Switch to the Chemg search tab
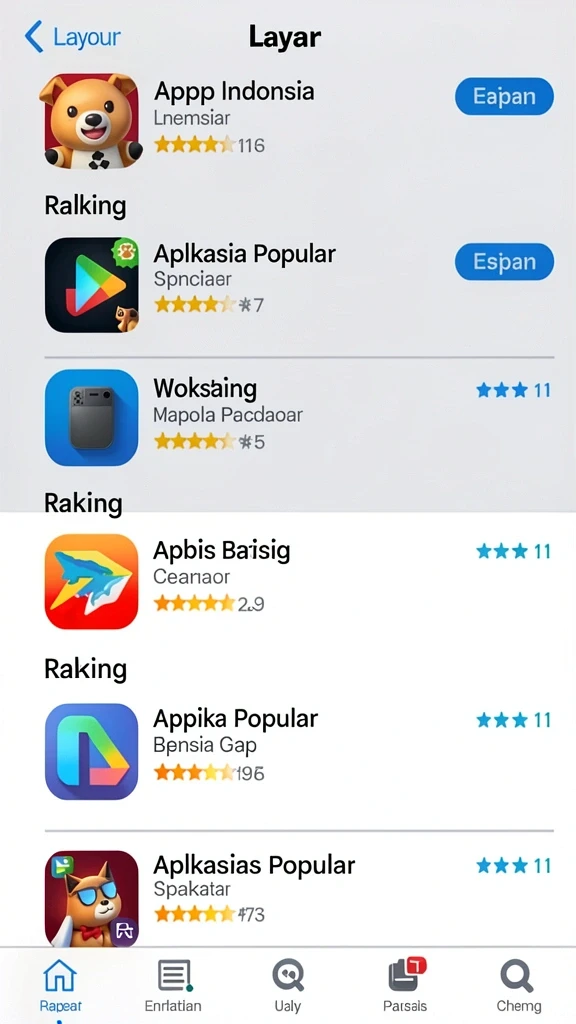This screenshot has width=576, height=1024. click(x=519, y=985)
